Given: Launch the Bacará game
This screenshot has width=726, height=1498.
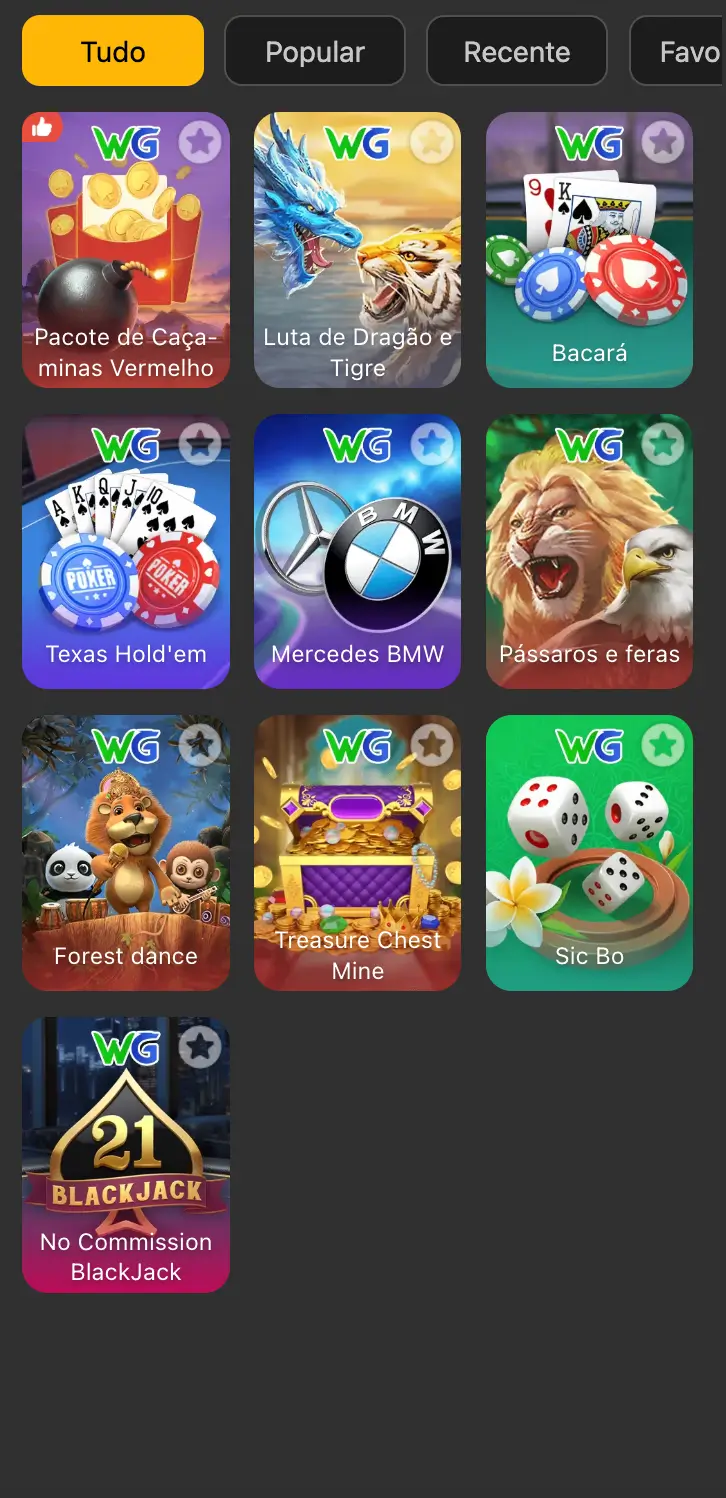Looking at the screenshot, I should [x=589, y=250].
